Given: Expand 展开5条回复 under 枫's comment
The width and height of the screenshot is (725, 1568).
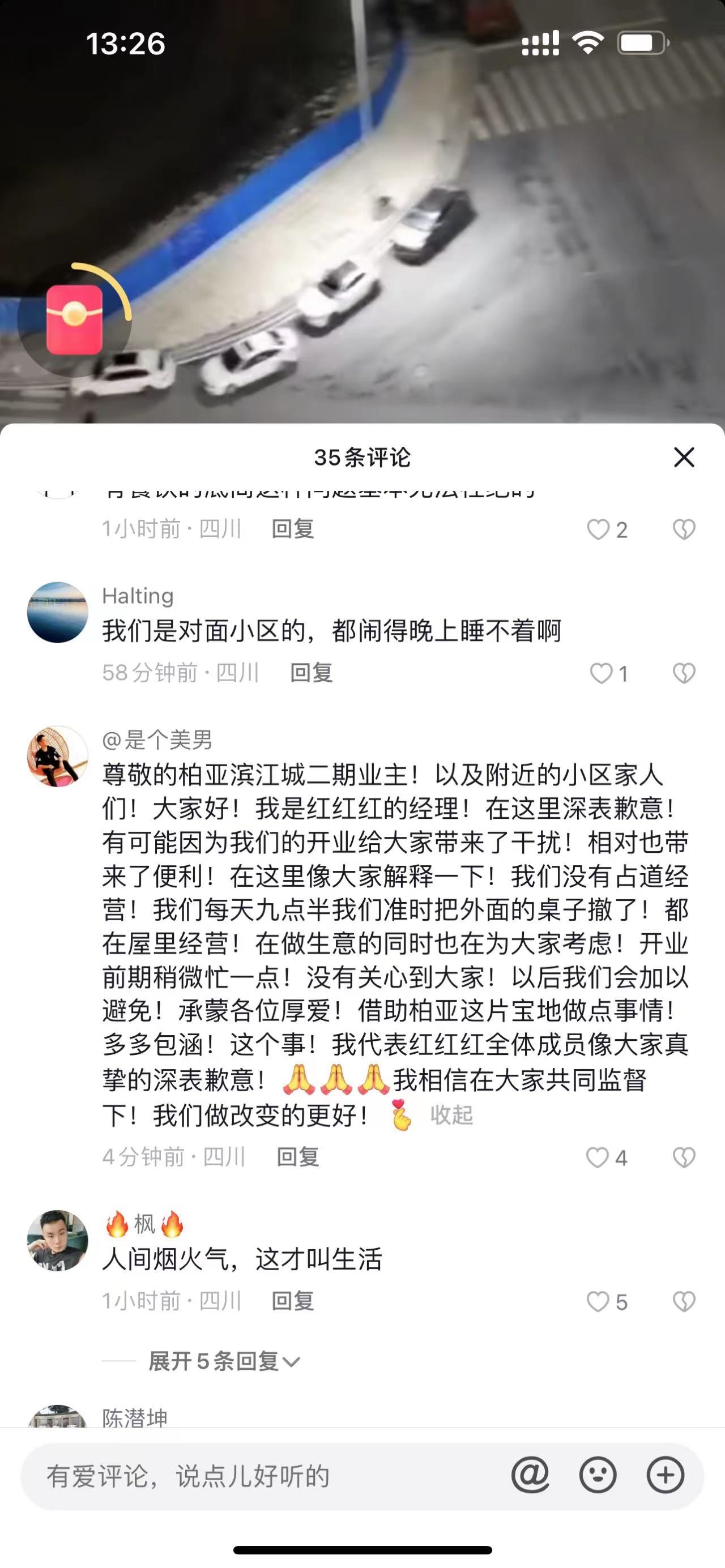Looking at the screenshot, I should (223, 1361).
